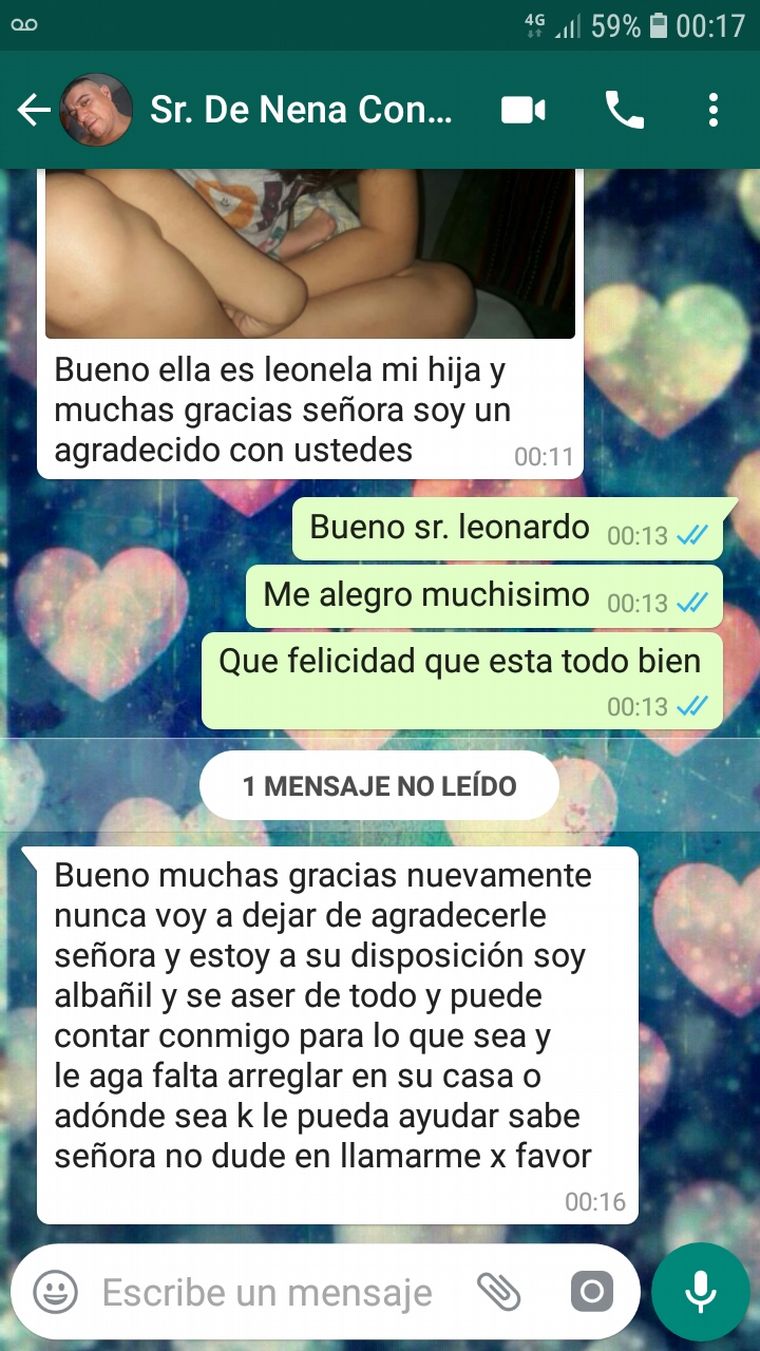
Task: Open the overflow menu
Action: (x=713, y=110)
